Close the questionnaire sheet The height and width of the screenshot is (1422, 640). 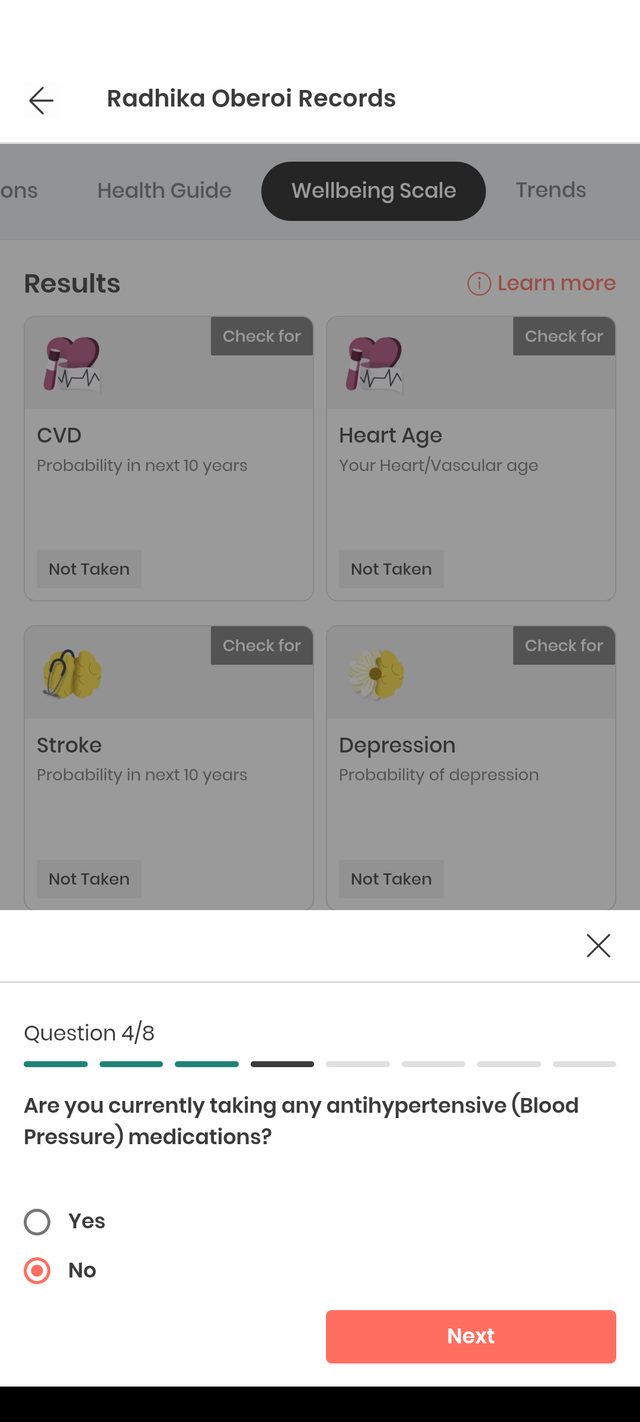click(x=598, y=946)
